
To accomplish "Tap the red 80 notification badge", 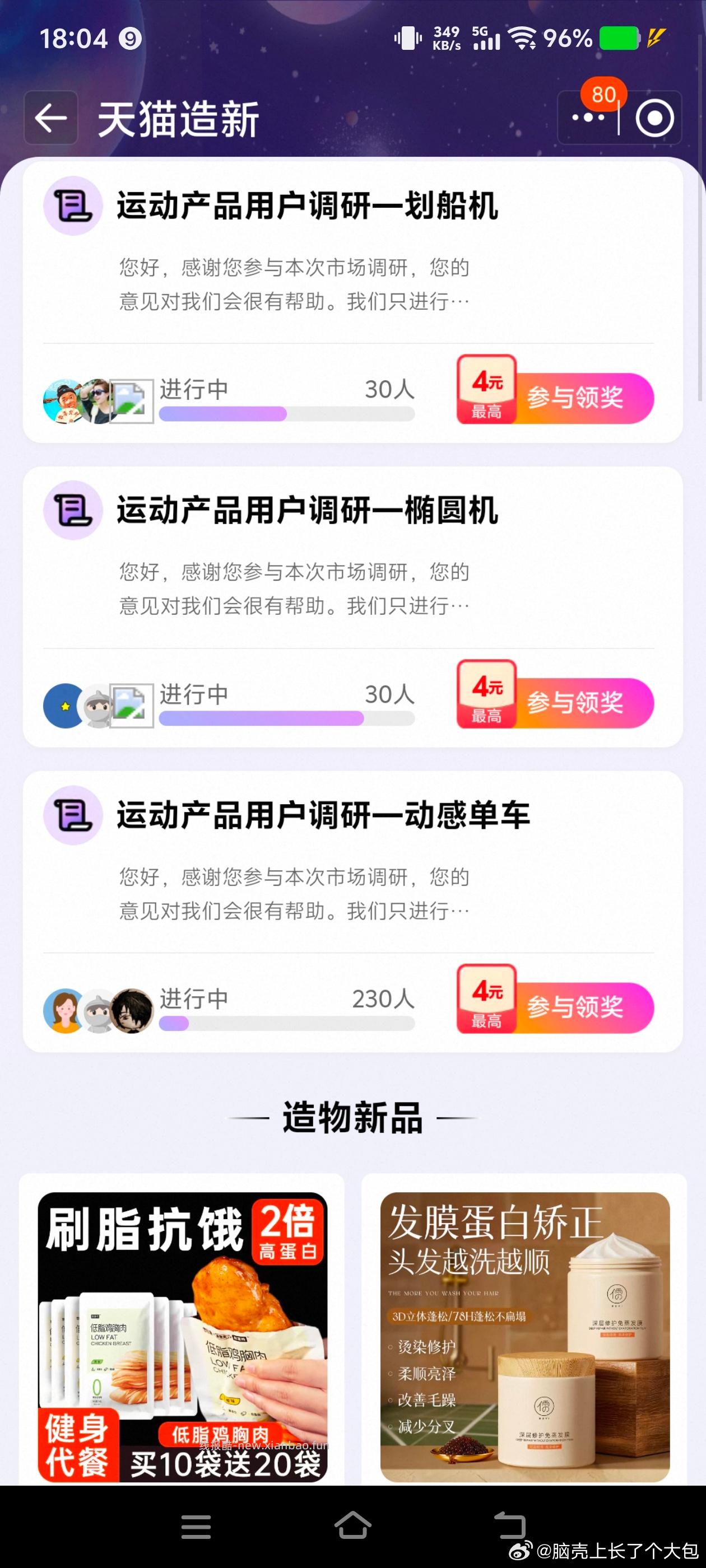I will (602, 96).
